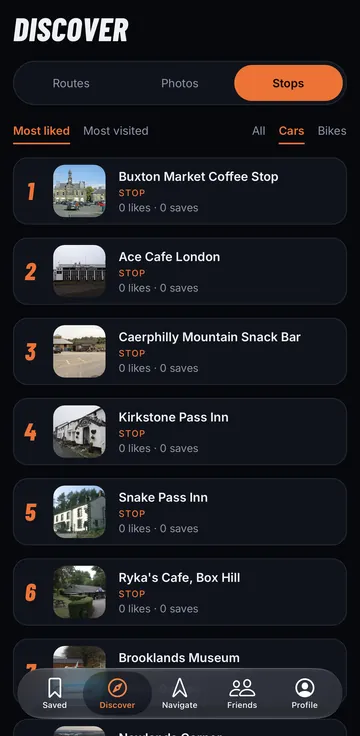Screen dimensions: 360x736
Task: Show All vehicle types
Action: [259, 131]
